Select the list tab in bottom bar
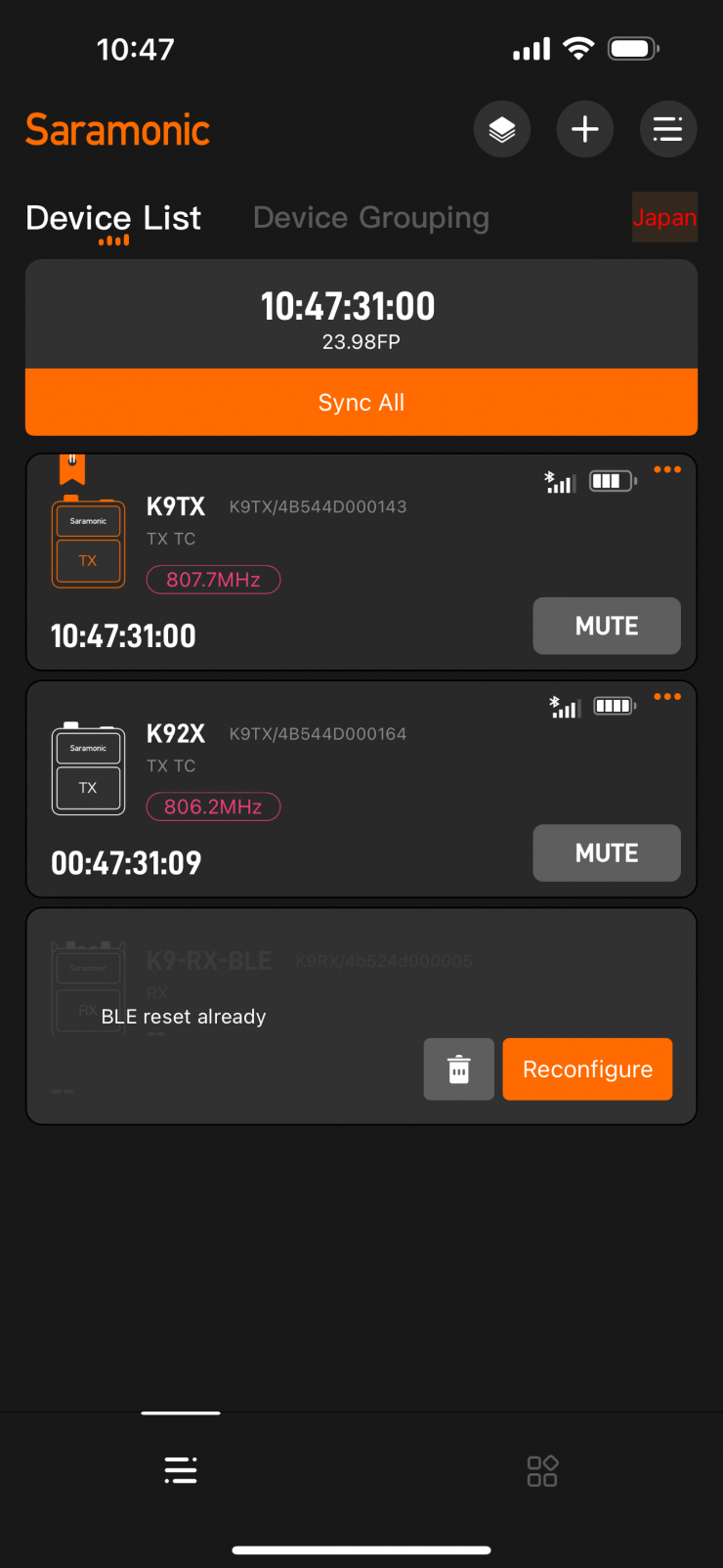 tap(181, 1470)
